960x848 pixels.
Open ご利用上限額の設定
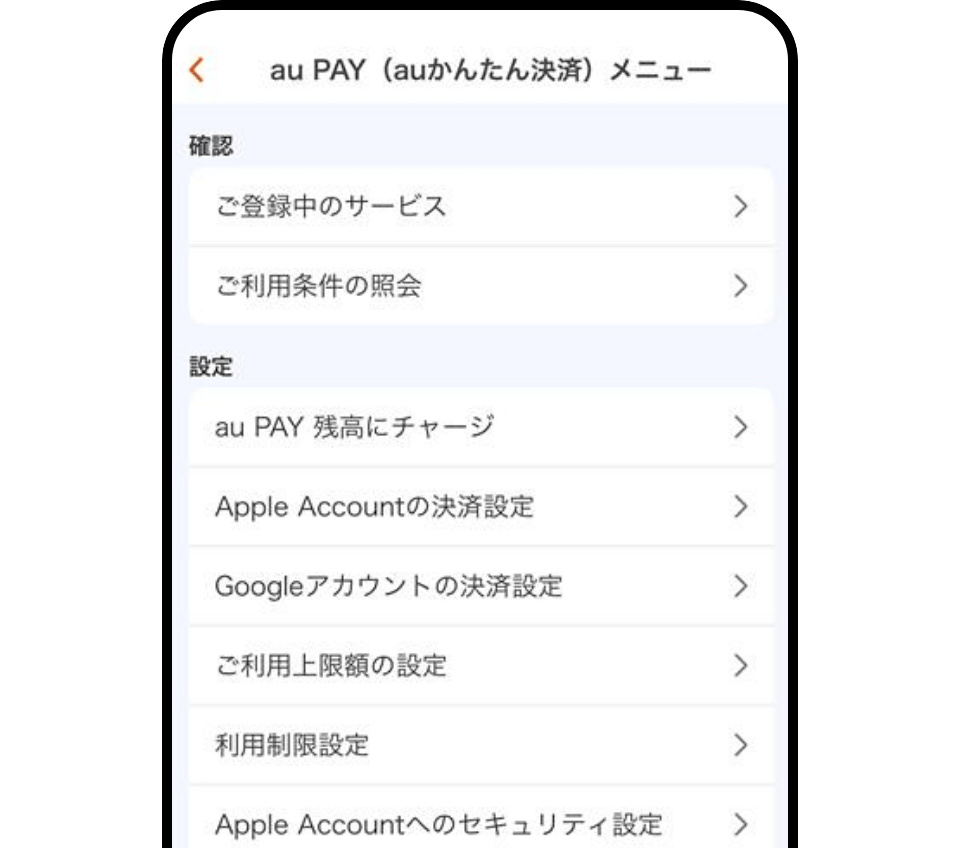click(480, 666)
